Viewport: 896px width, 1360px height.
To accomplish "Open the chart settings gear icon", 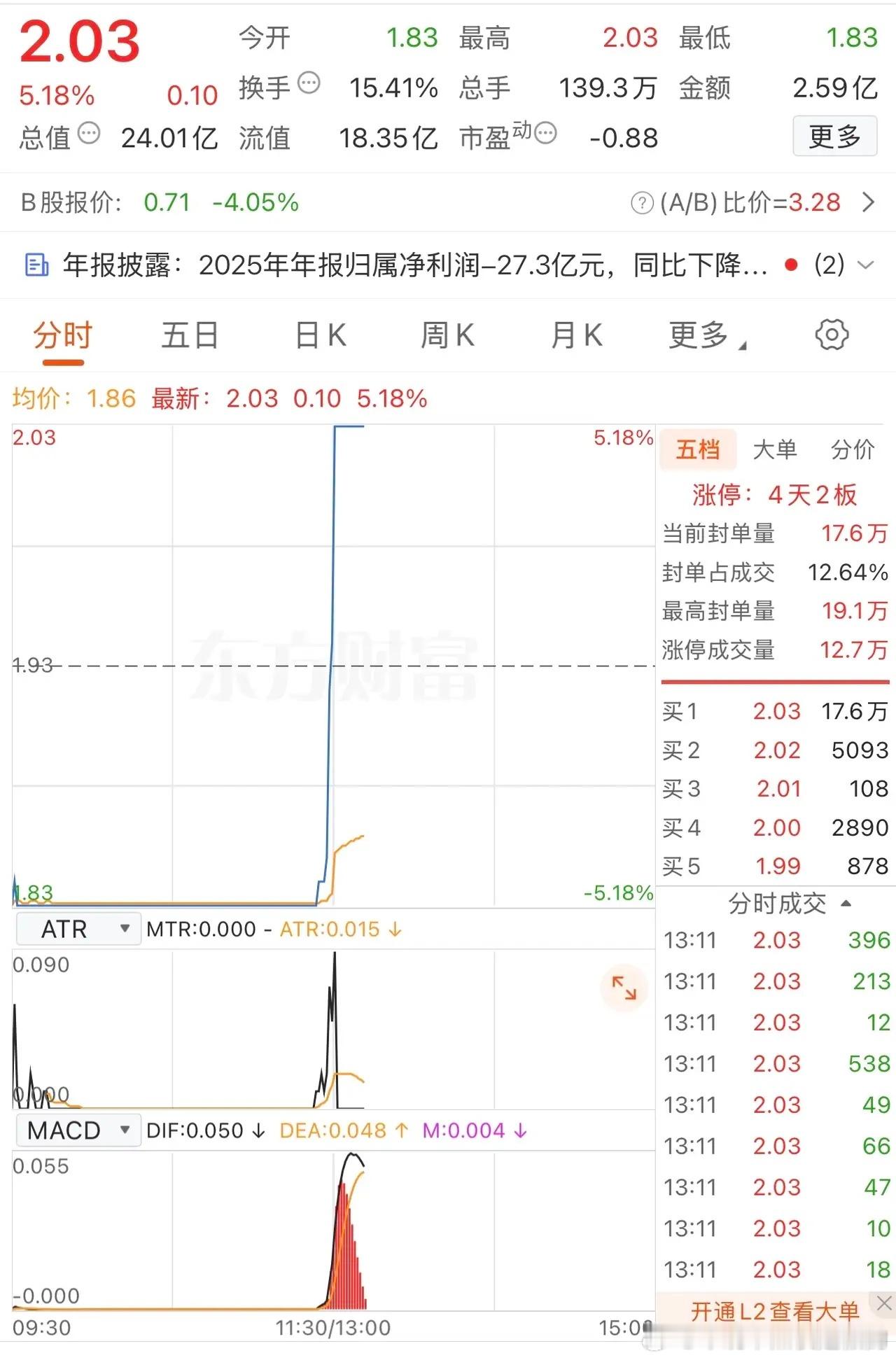I will (x=830, y=335).
